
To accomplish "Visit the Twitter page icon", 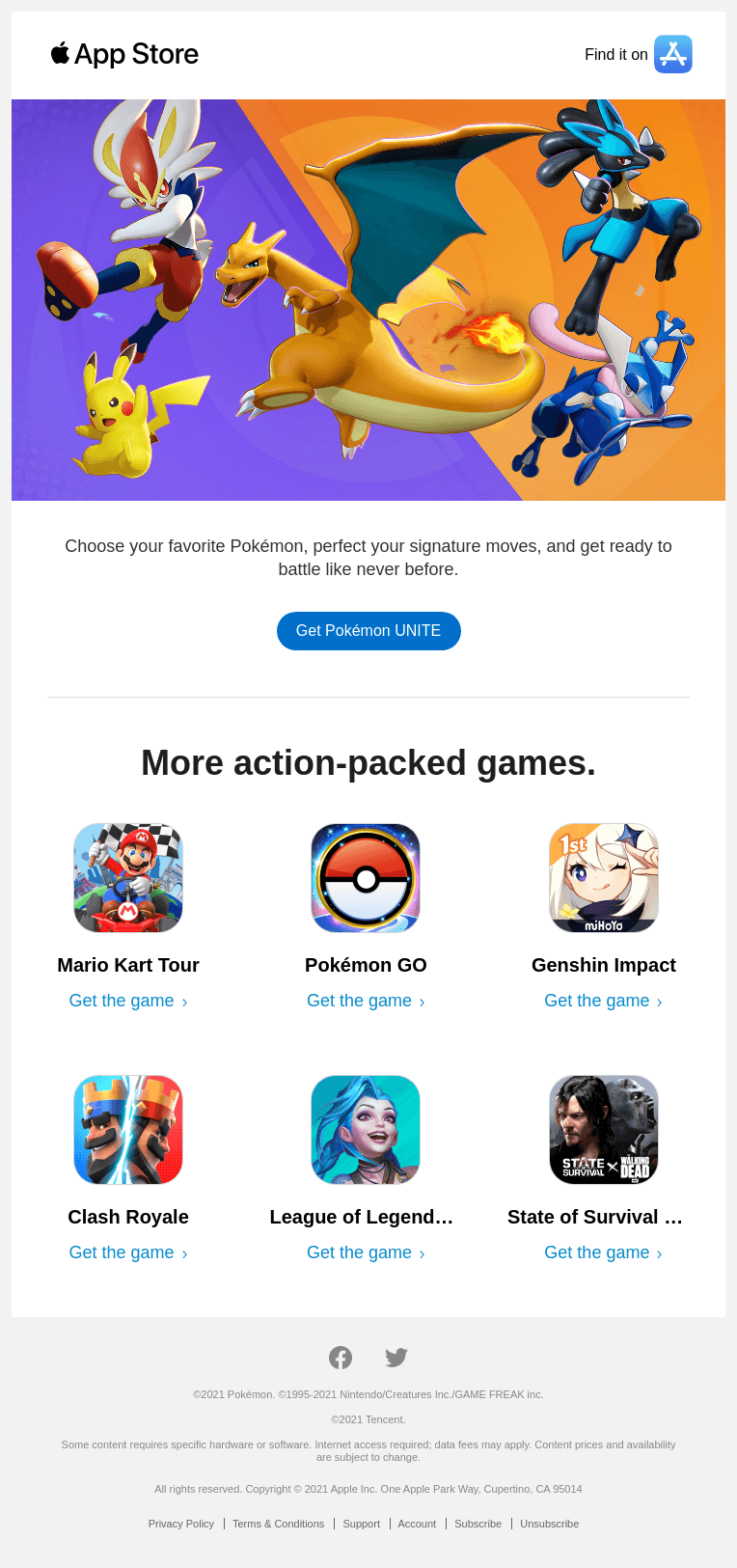I will coord(396,1358).
